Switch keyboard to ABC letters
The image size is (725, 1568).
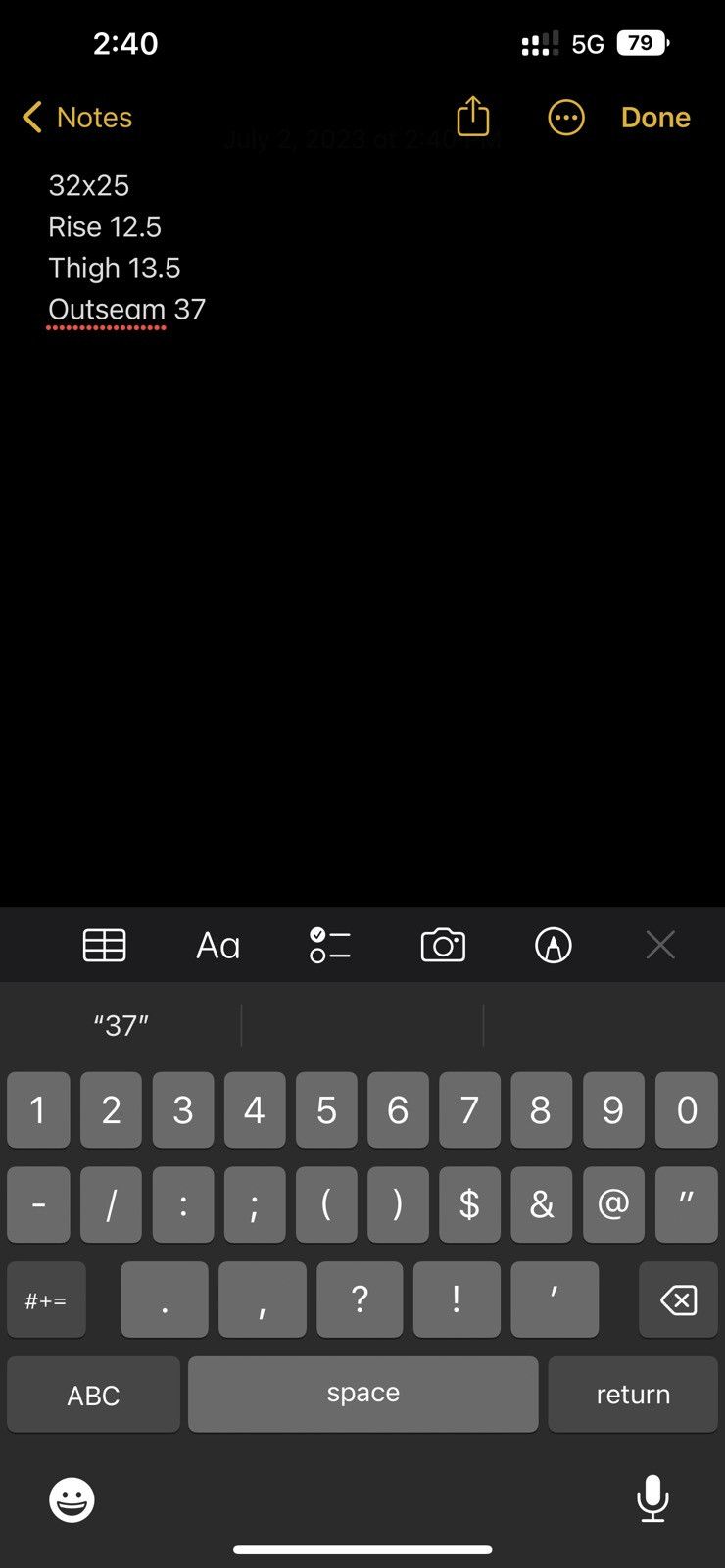tap(93, 1395)
